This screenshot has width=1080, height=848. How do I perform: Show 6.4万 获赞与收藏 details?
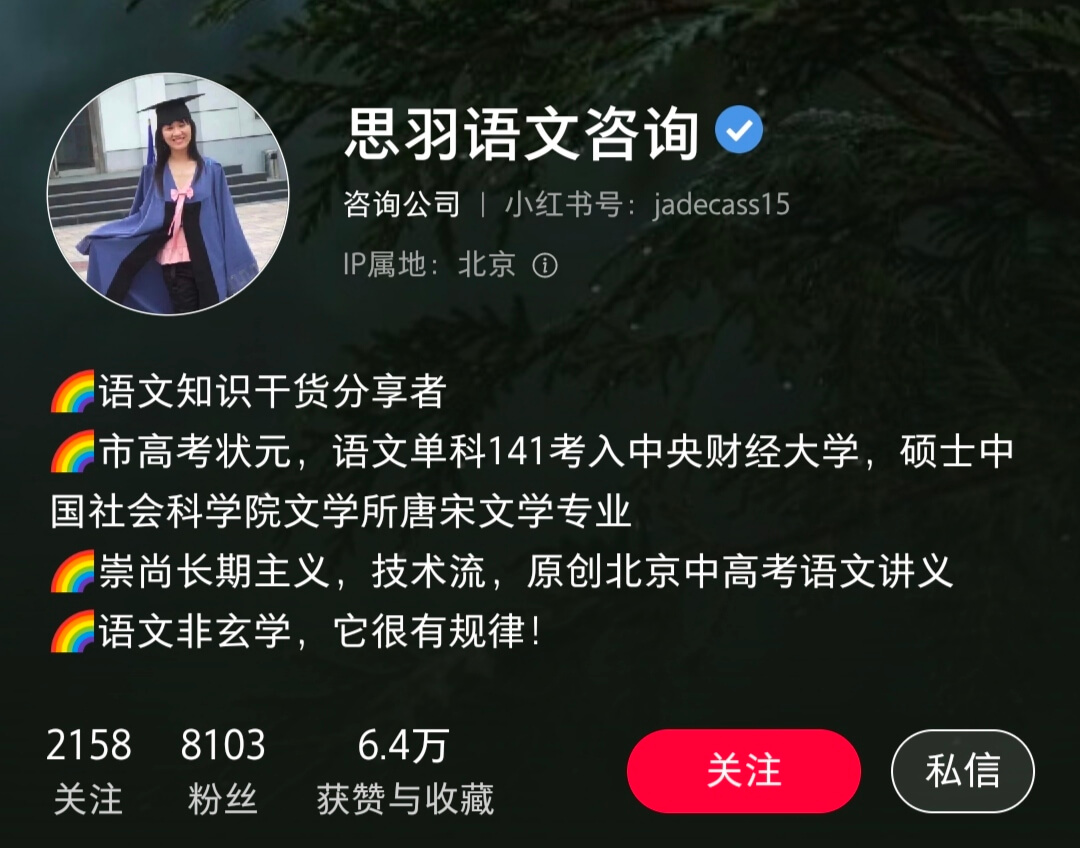pos(404,770)
